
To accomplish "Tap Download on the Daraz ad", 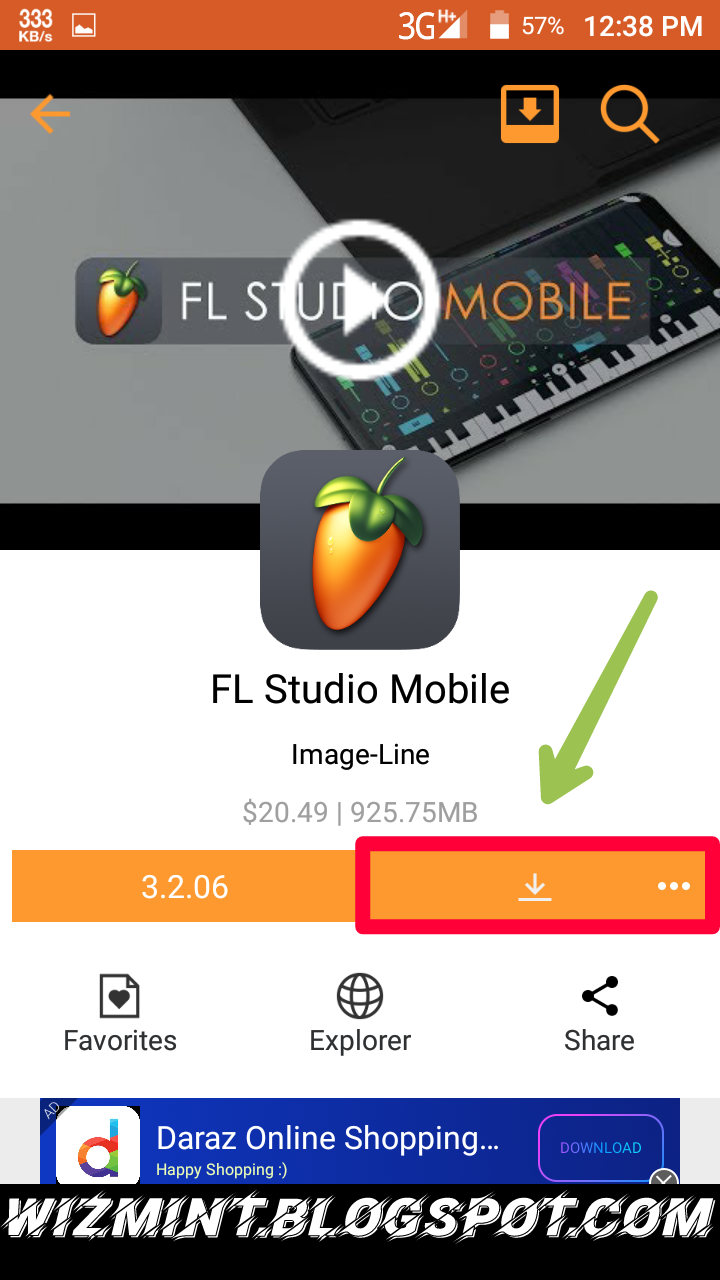I will click(x=600, y=1147).
